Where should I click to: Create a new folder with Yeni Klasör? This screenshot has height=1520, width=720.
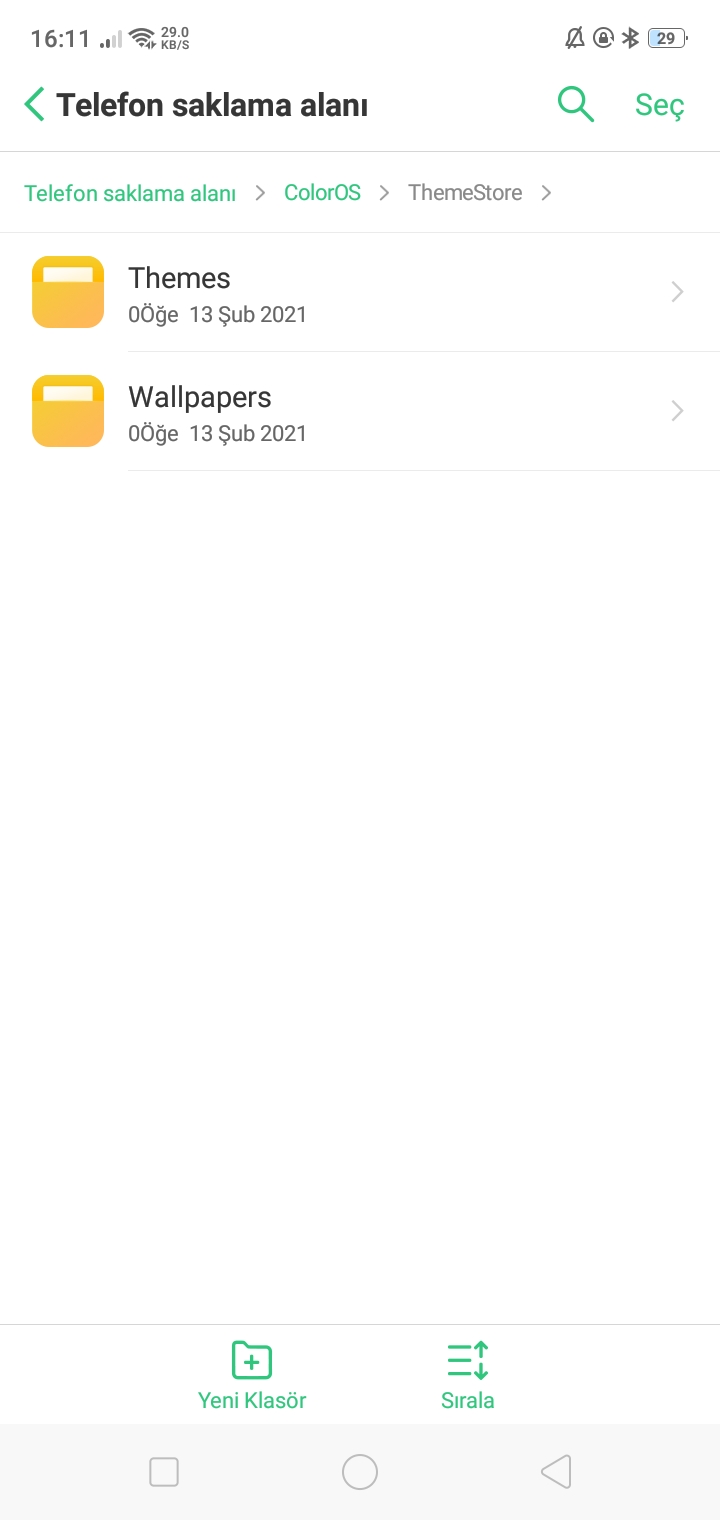pos(252,1375)
